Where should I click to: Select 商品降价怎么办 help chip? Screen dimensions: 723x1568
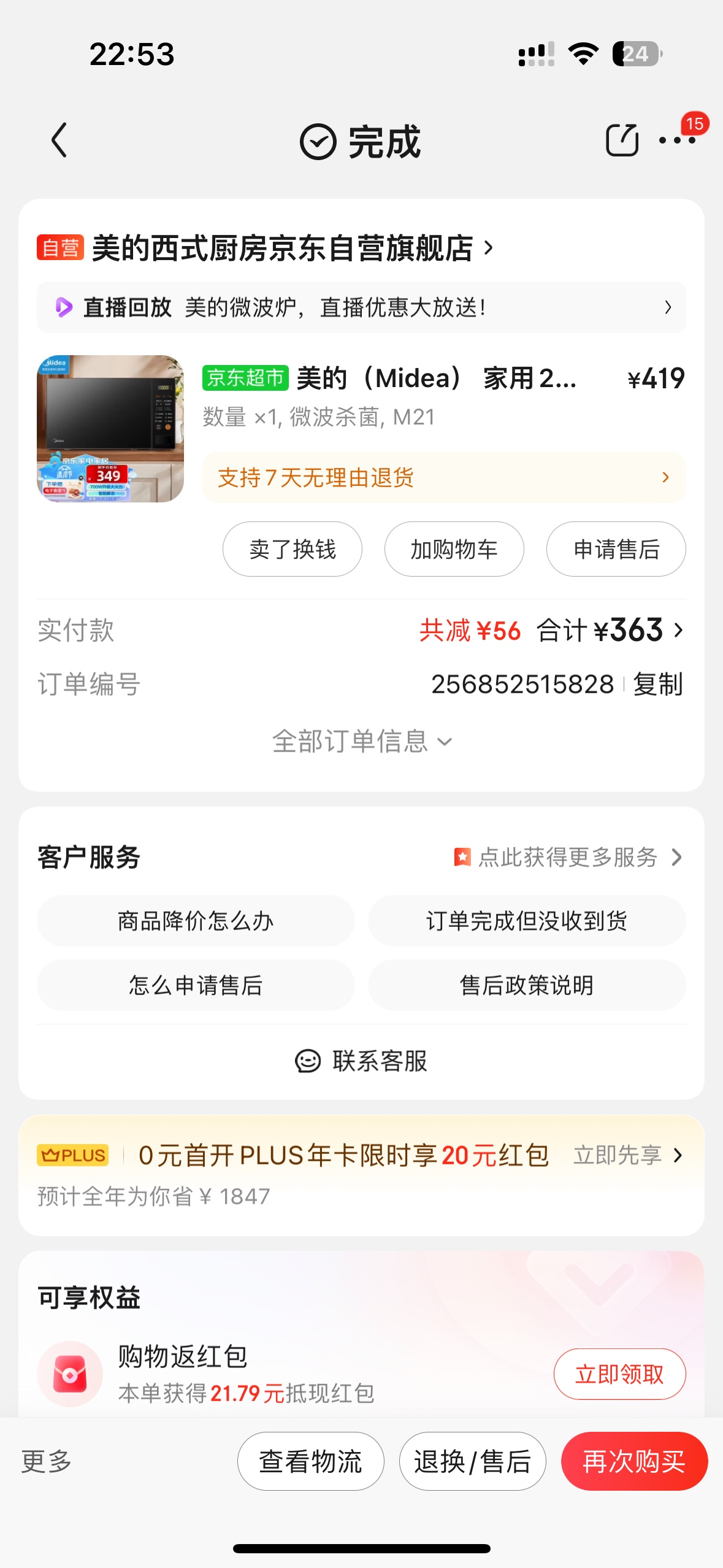tap(196, 921)
